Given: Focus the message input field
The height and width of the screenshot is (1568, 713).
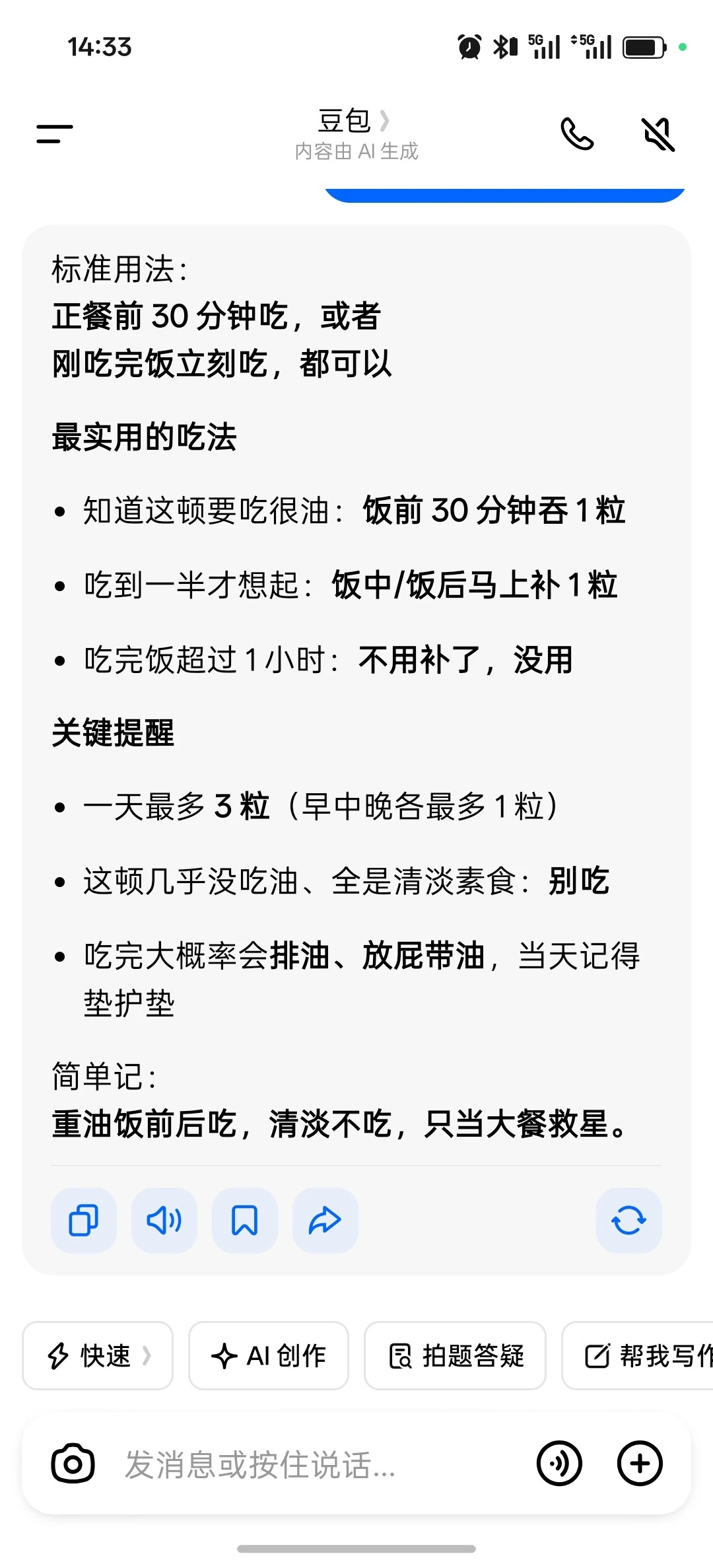Looking at the screenshot, I should [317, 1464].
